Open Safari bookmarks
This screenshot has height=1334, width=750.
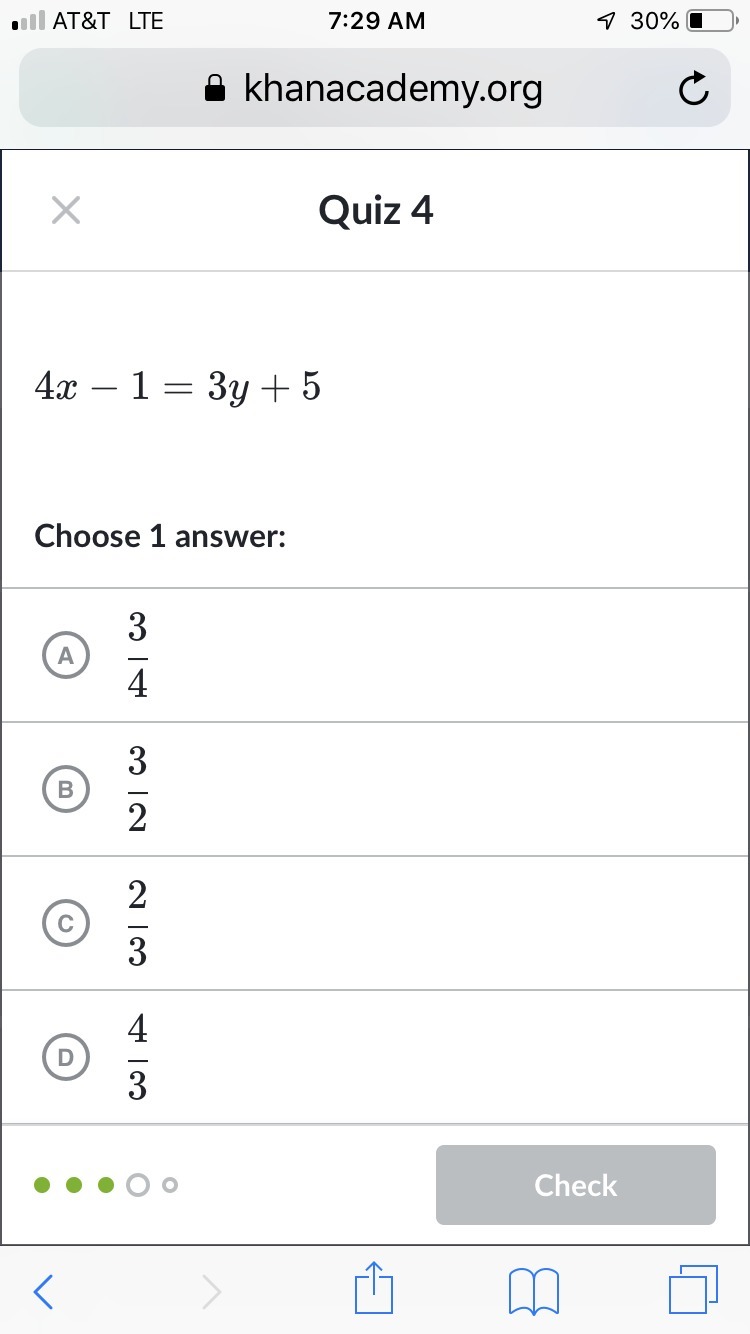[x=533, y=1292]
